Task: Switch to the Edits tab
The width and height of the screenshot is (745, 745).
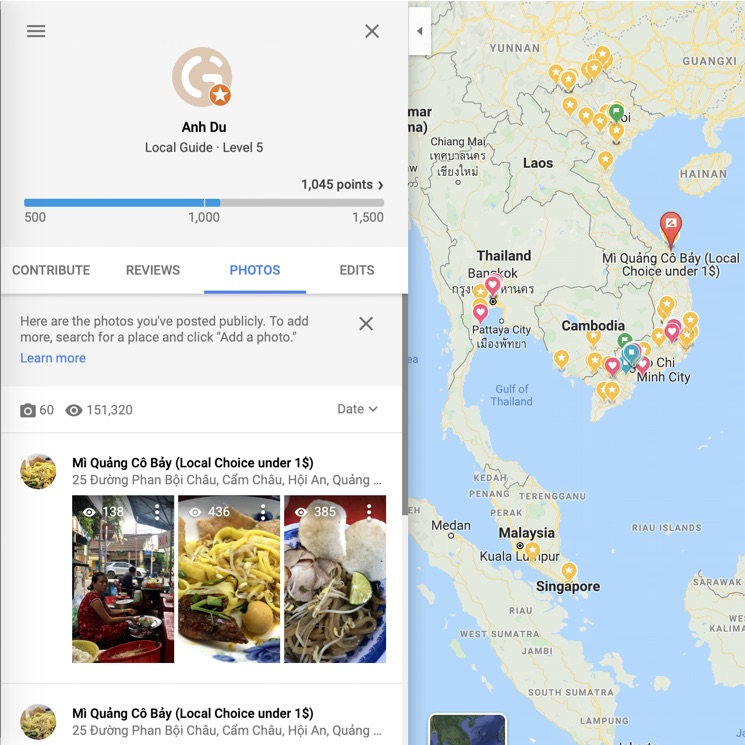Action: (357, 270)
